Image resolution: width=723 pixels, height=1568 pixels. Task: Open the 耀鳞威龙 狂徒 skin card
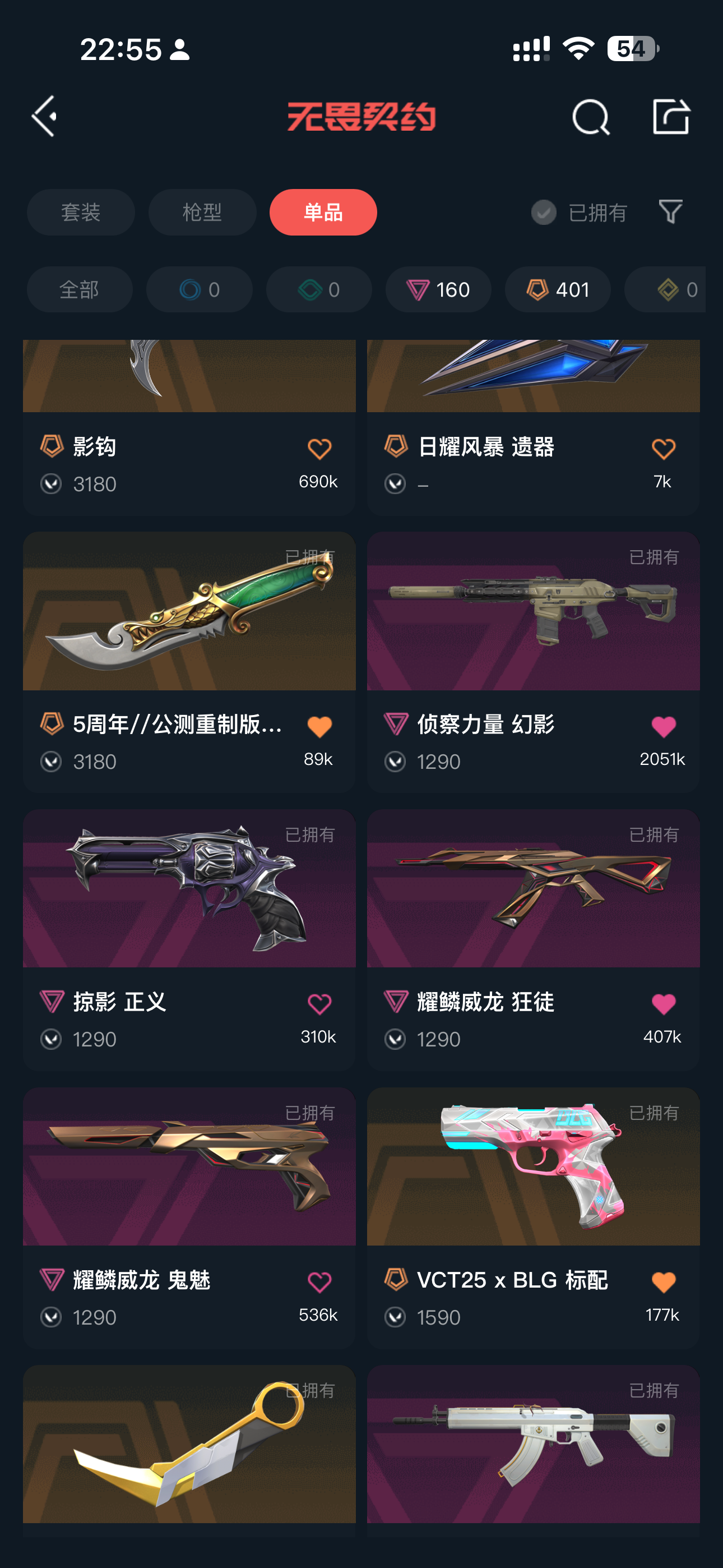[x=533, y=889]
